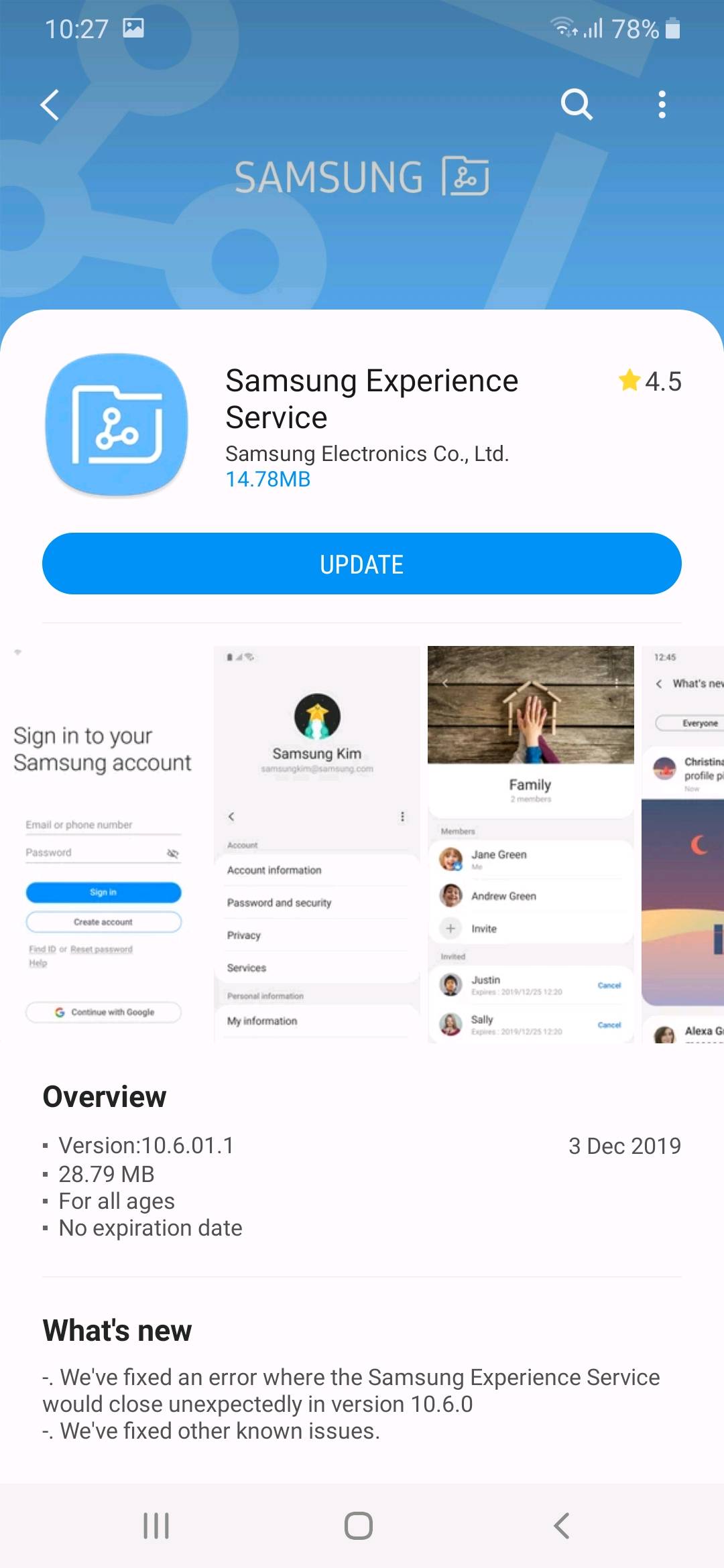
Task: Open the search icon
Action: point(577,105)
